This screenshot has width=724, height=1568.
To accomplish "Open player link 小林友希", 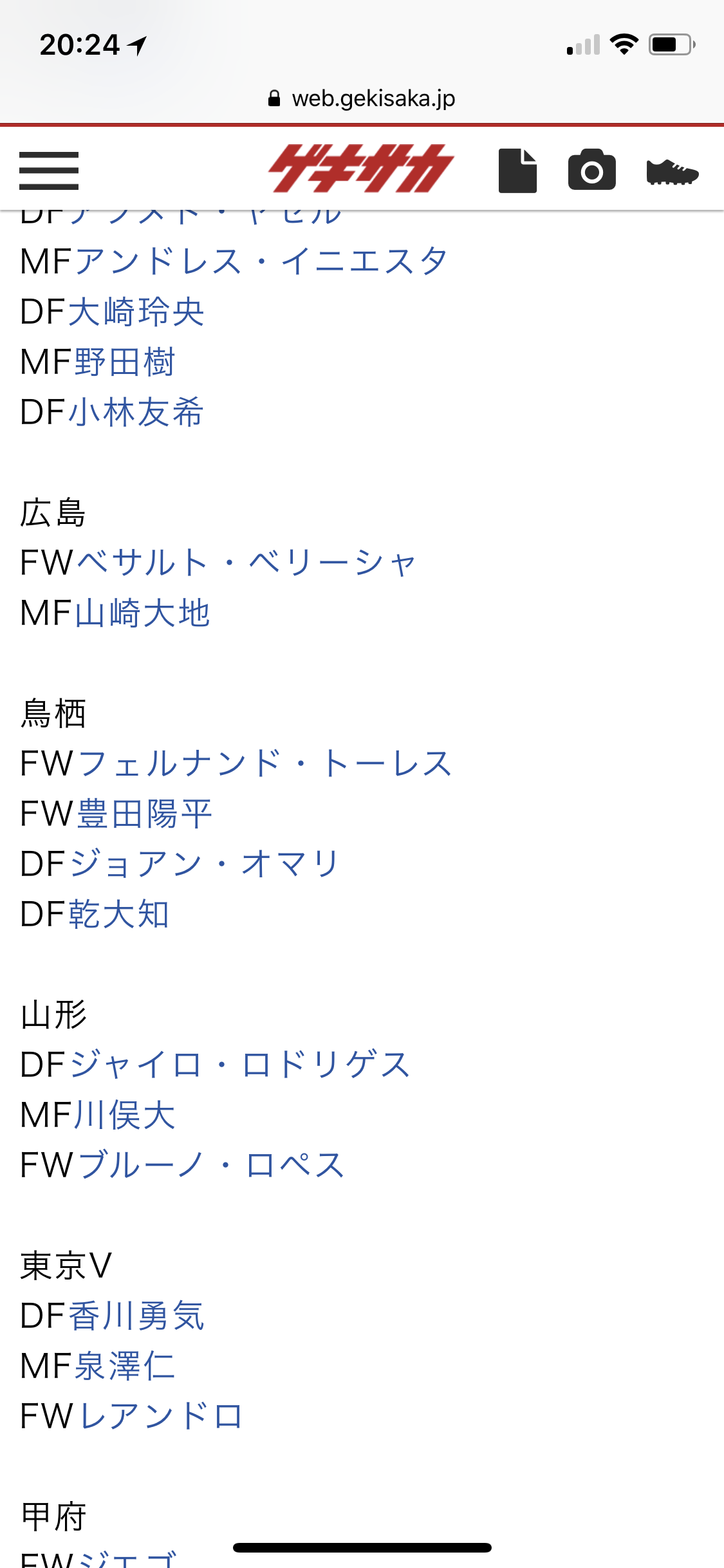I will [x=136, y=412].
